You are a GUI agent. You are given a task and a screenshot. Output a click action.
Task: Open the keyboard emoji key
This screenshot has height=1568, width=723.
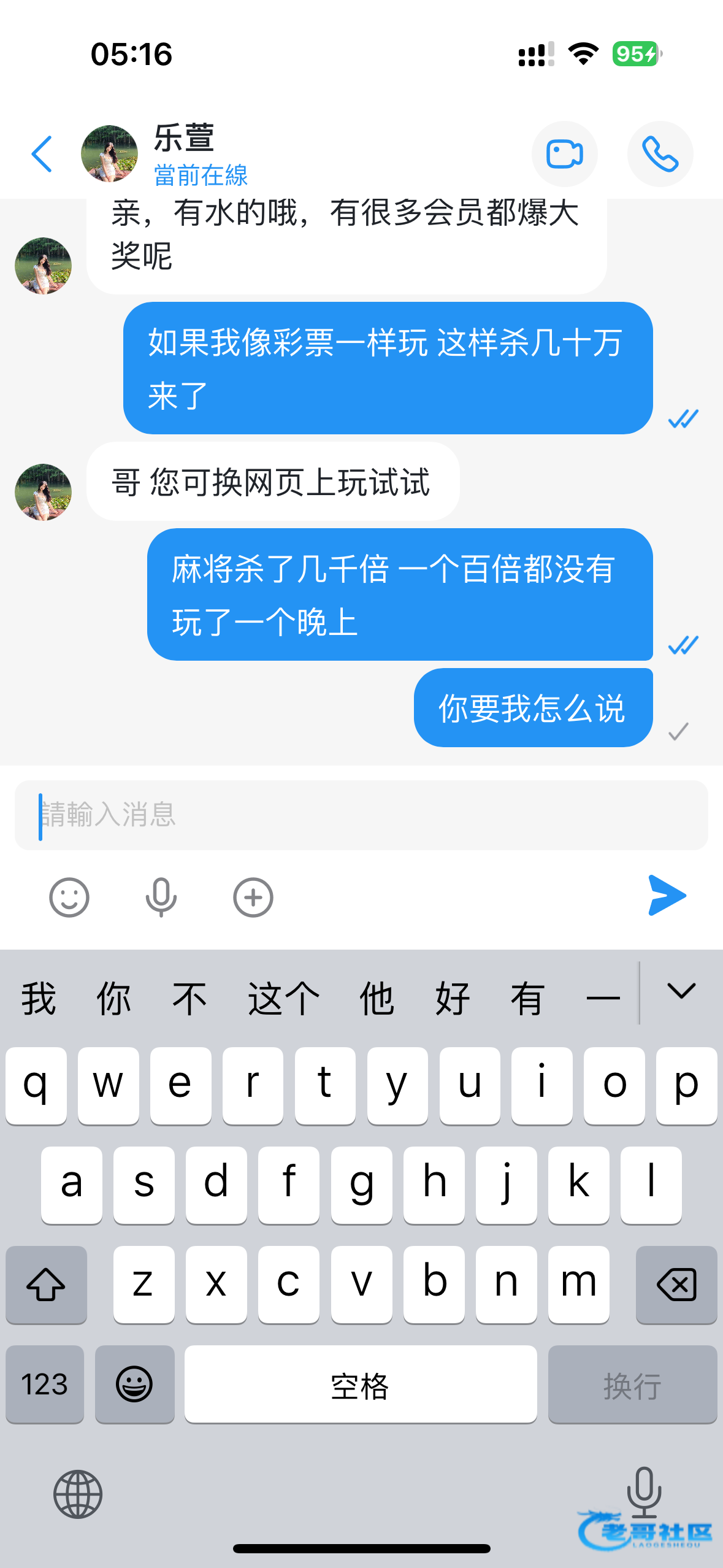coord(135,1384)
